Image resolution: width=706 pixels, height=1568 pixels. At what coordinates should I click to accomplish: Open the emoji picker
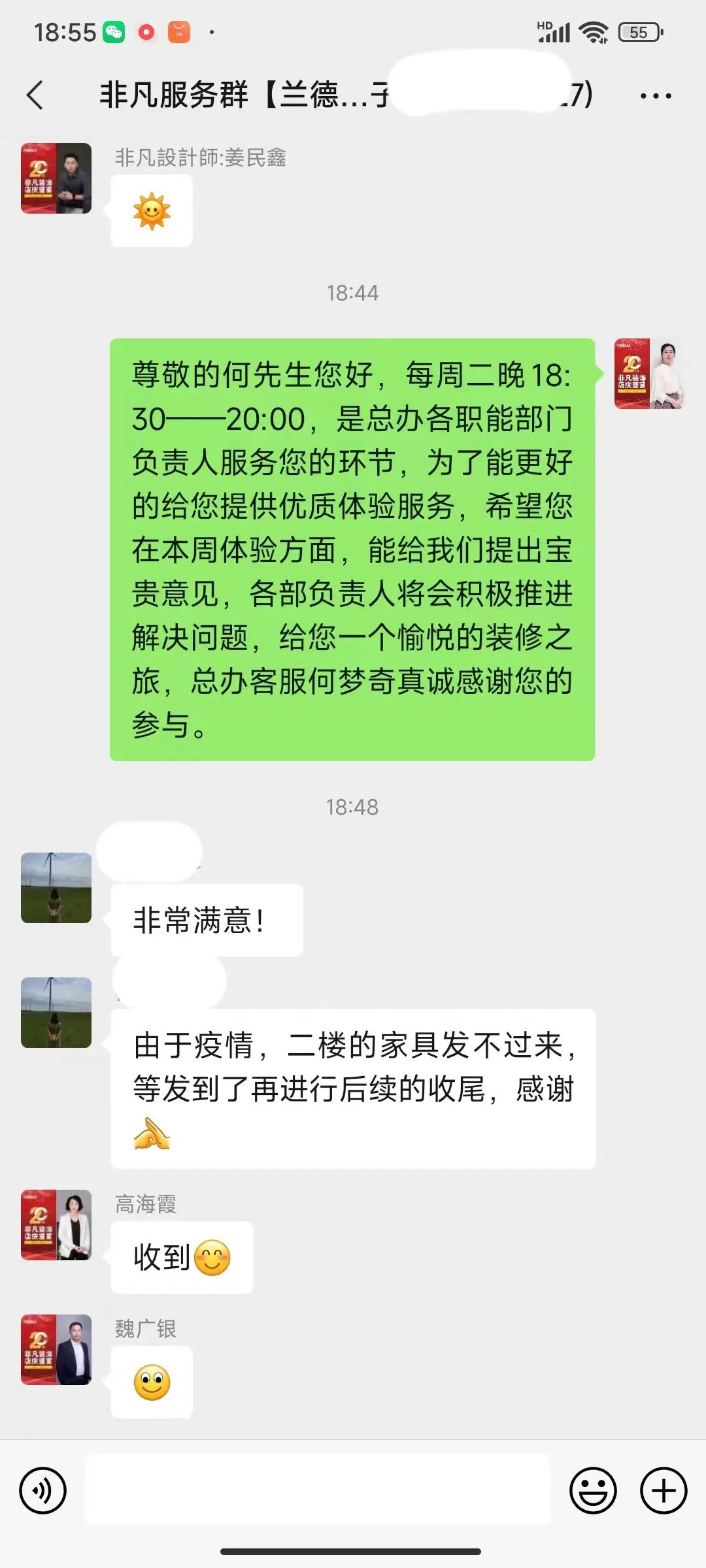coord(593,1490)
